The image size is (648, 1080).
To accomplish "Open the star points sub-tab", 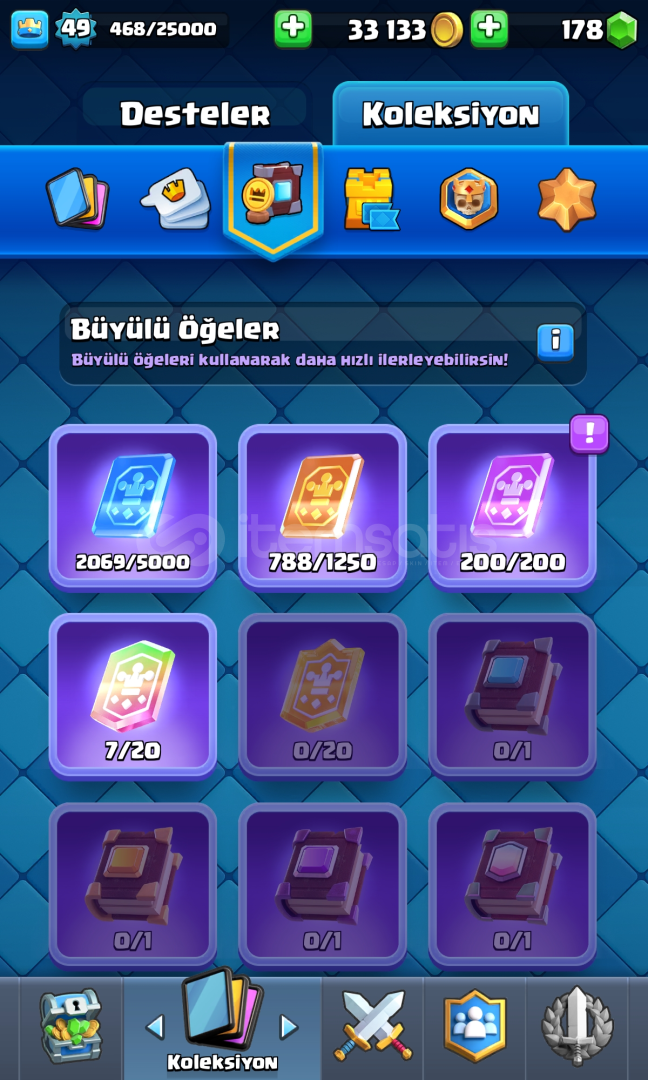I will [x=567, y=198].
